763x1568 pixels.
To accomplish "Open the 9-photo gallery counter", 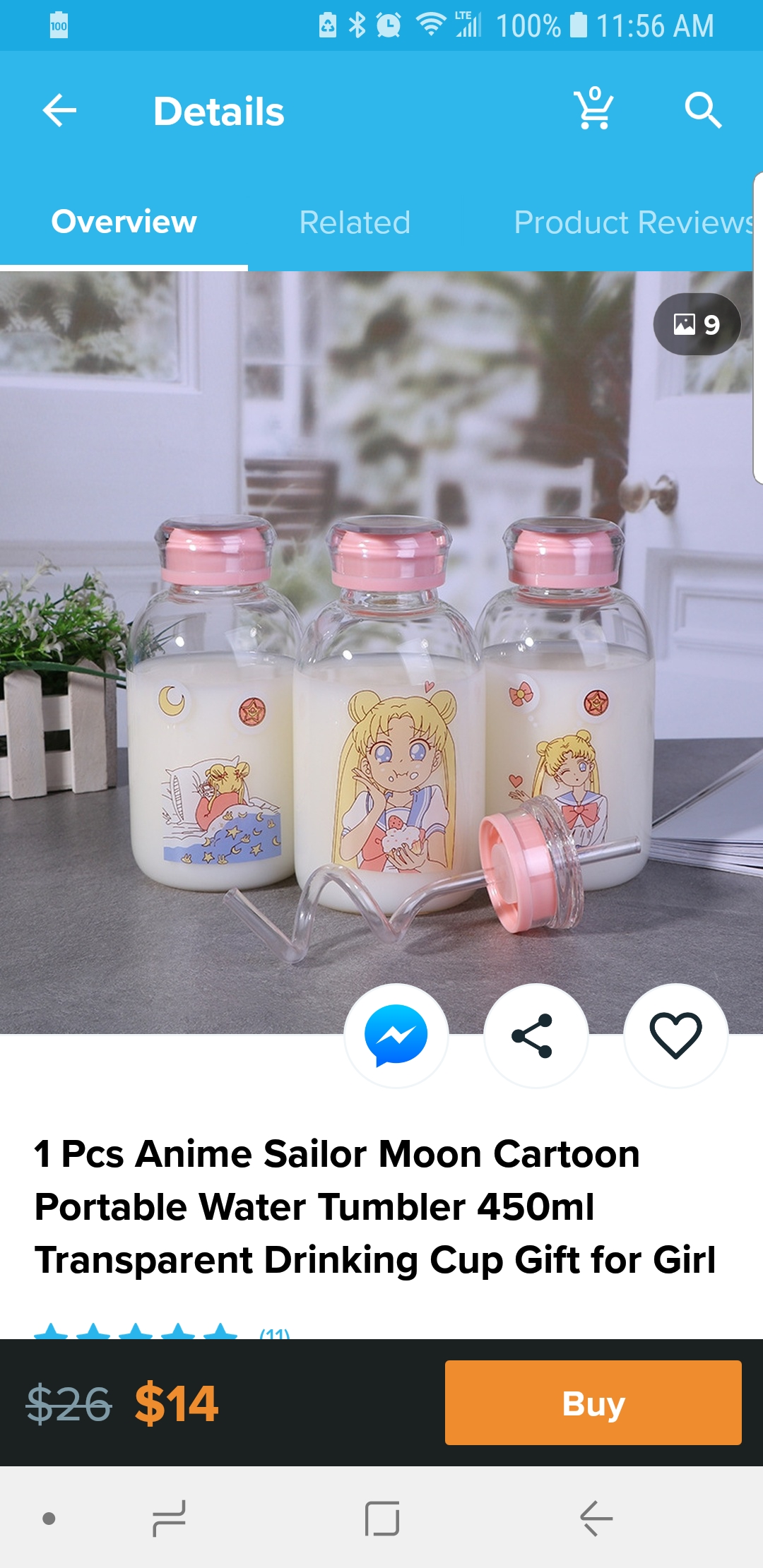I will 697,324.
